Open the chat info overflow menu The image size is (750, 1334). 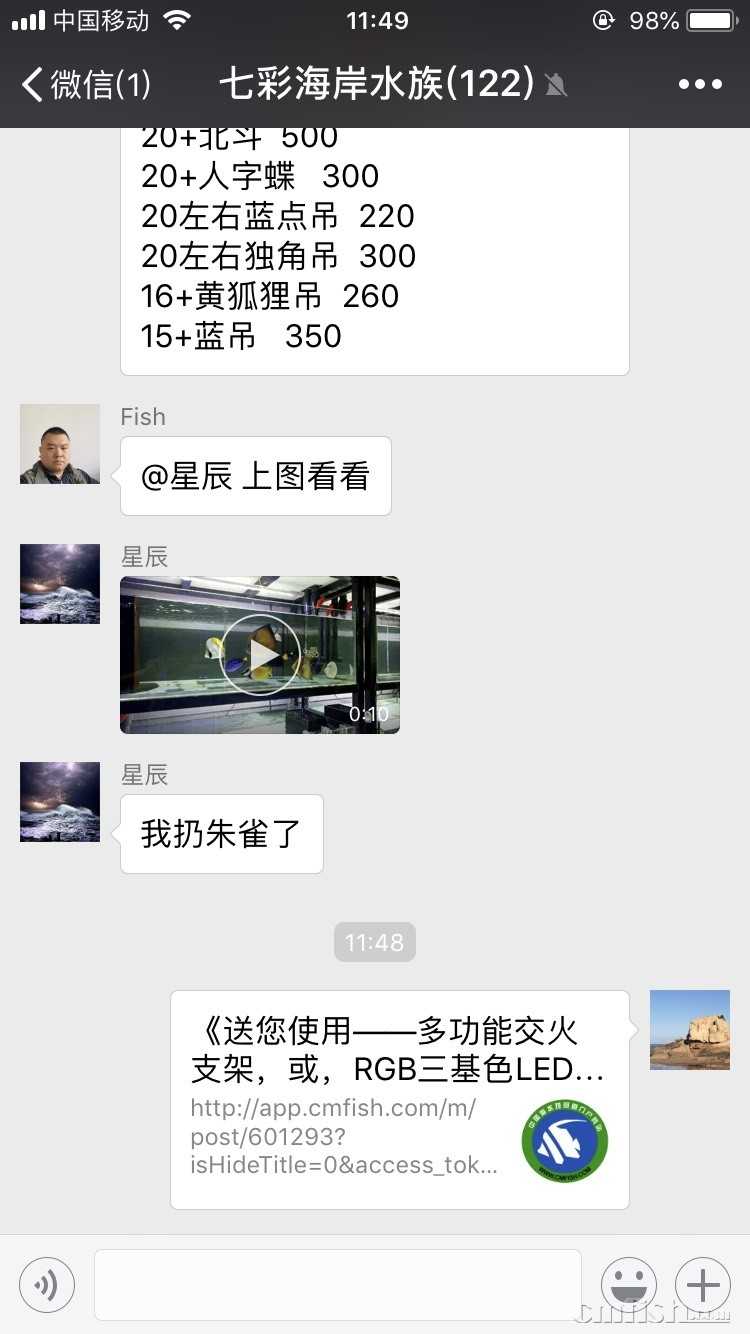700,85
